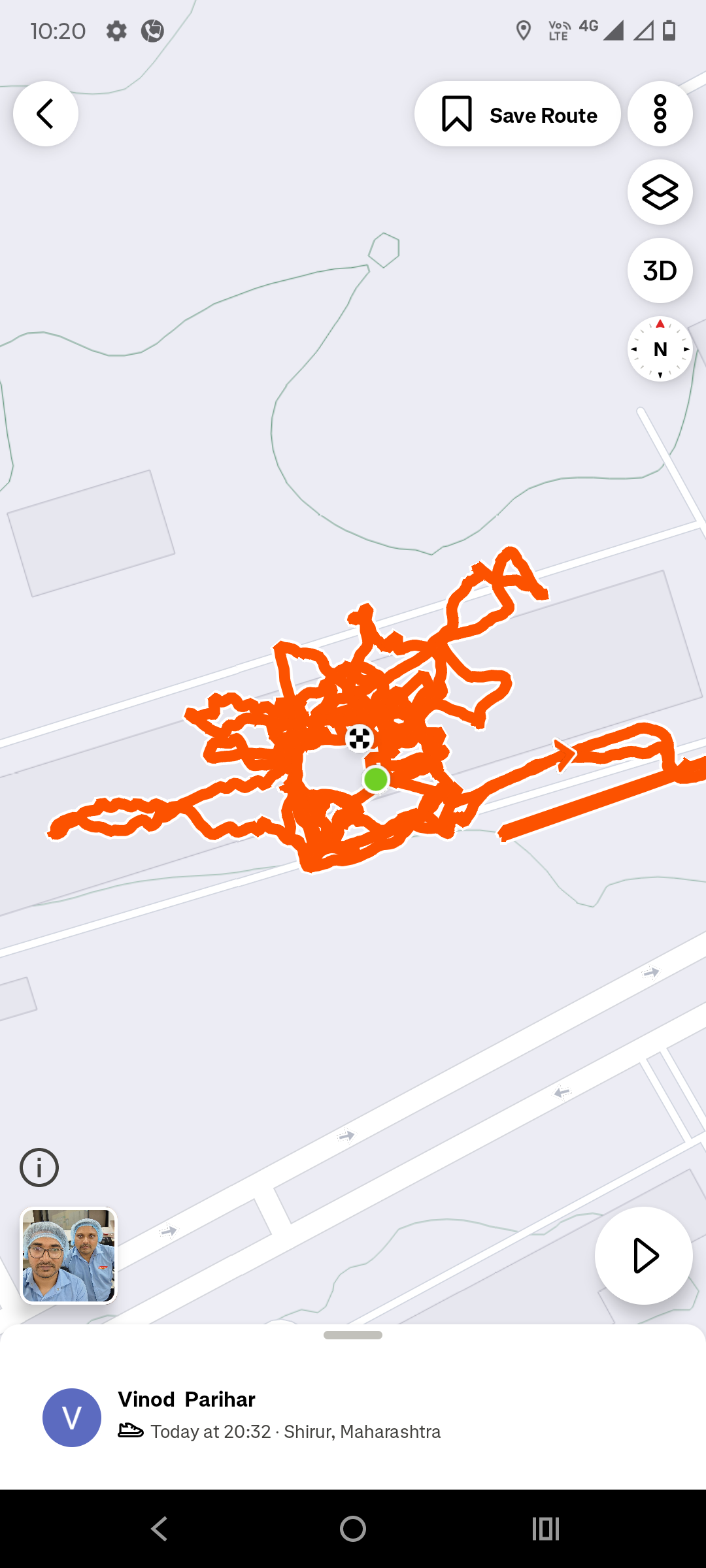706x1568 pixels.
Task: Open the three-dot overflow menu
Action: coord(660,114)
